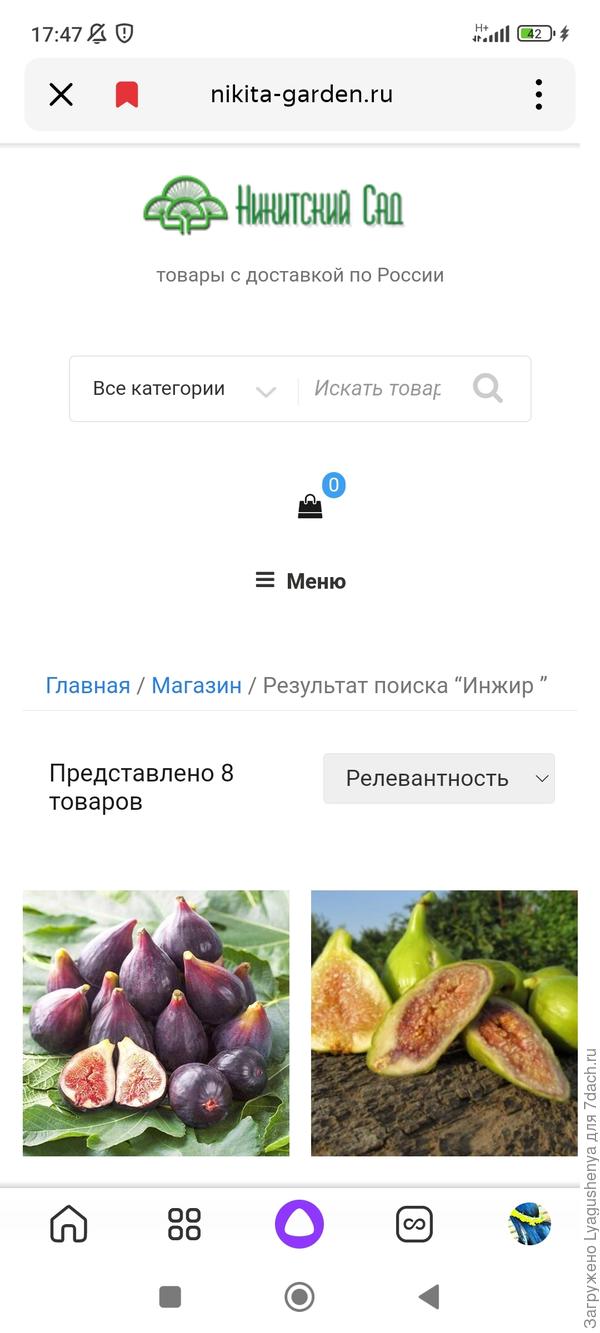Open the shopping cart

(x=311, y=507)
